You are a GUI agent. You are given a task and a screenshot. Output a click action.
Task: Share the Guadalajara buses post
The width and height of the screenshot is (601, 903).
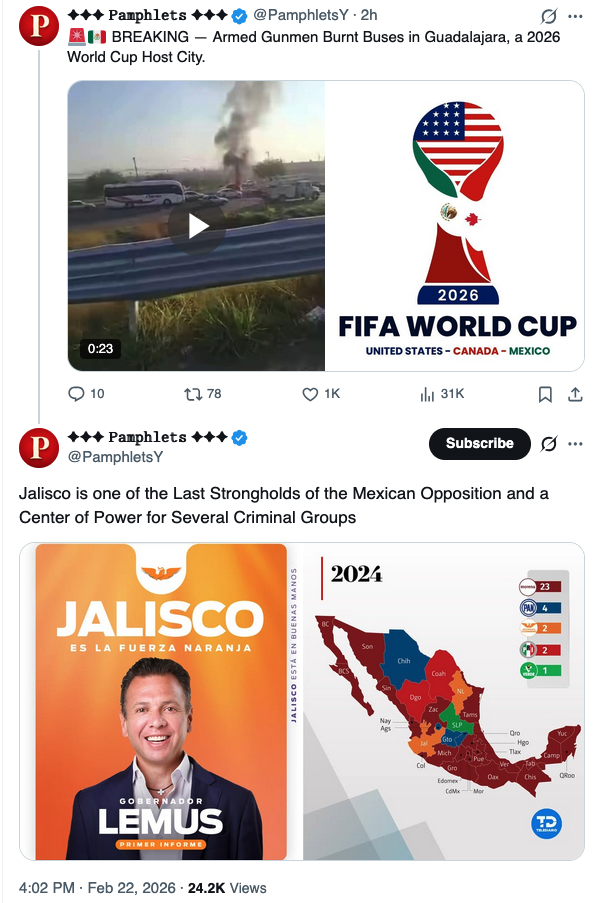pyautogui.click(x=575, y=394)
